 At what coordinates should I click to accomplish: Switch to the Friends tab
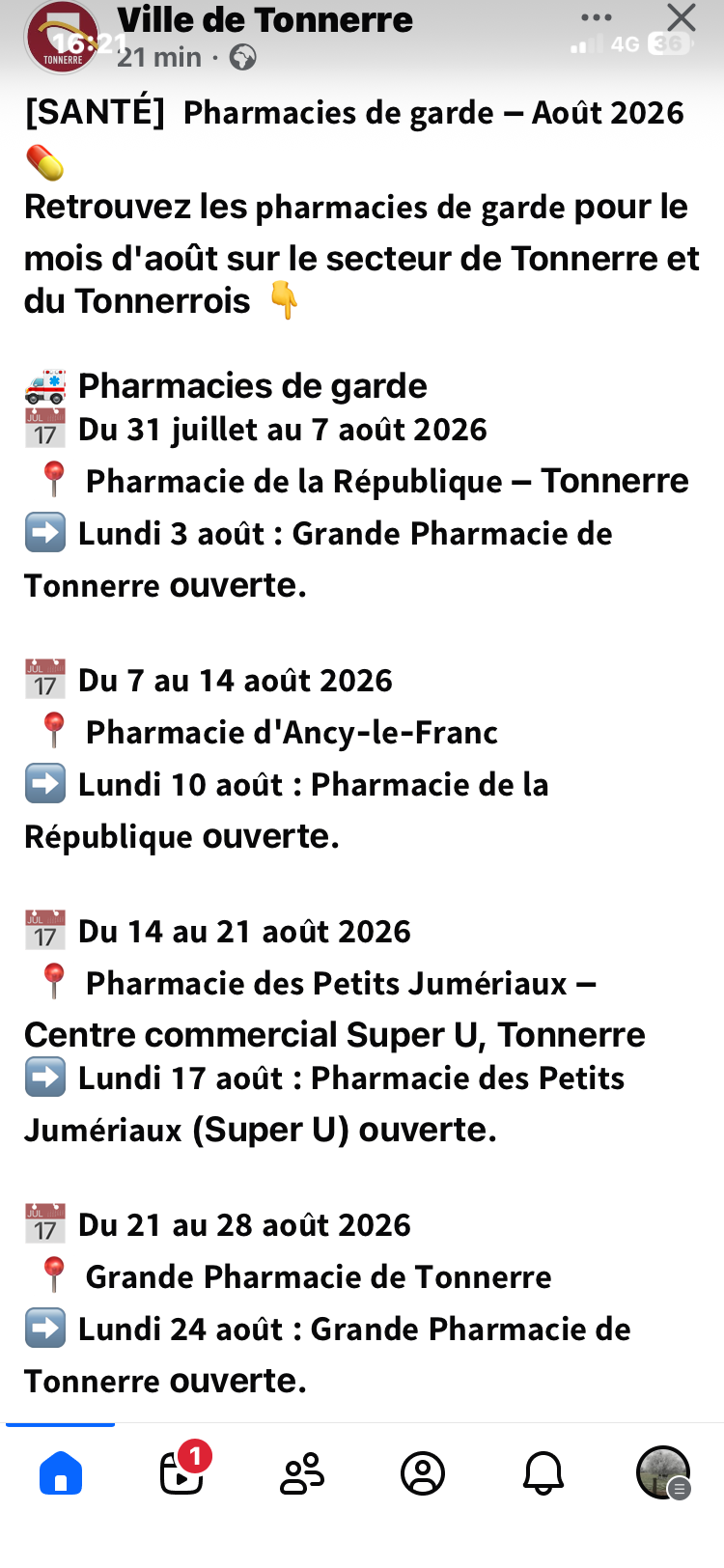coord(302,1473)
